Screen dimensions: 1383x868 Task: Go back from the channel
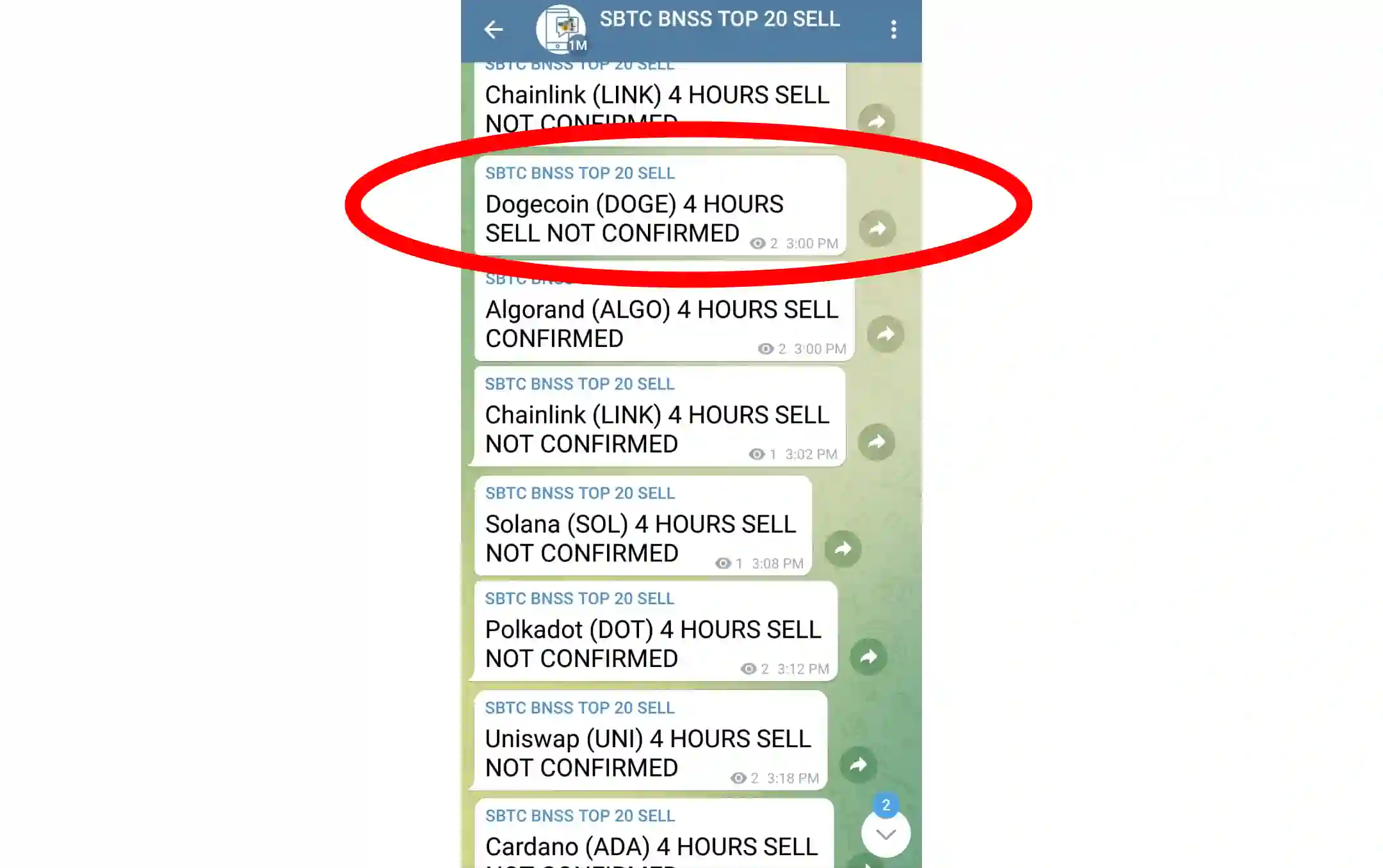[x=493, y=29]
